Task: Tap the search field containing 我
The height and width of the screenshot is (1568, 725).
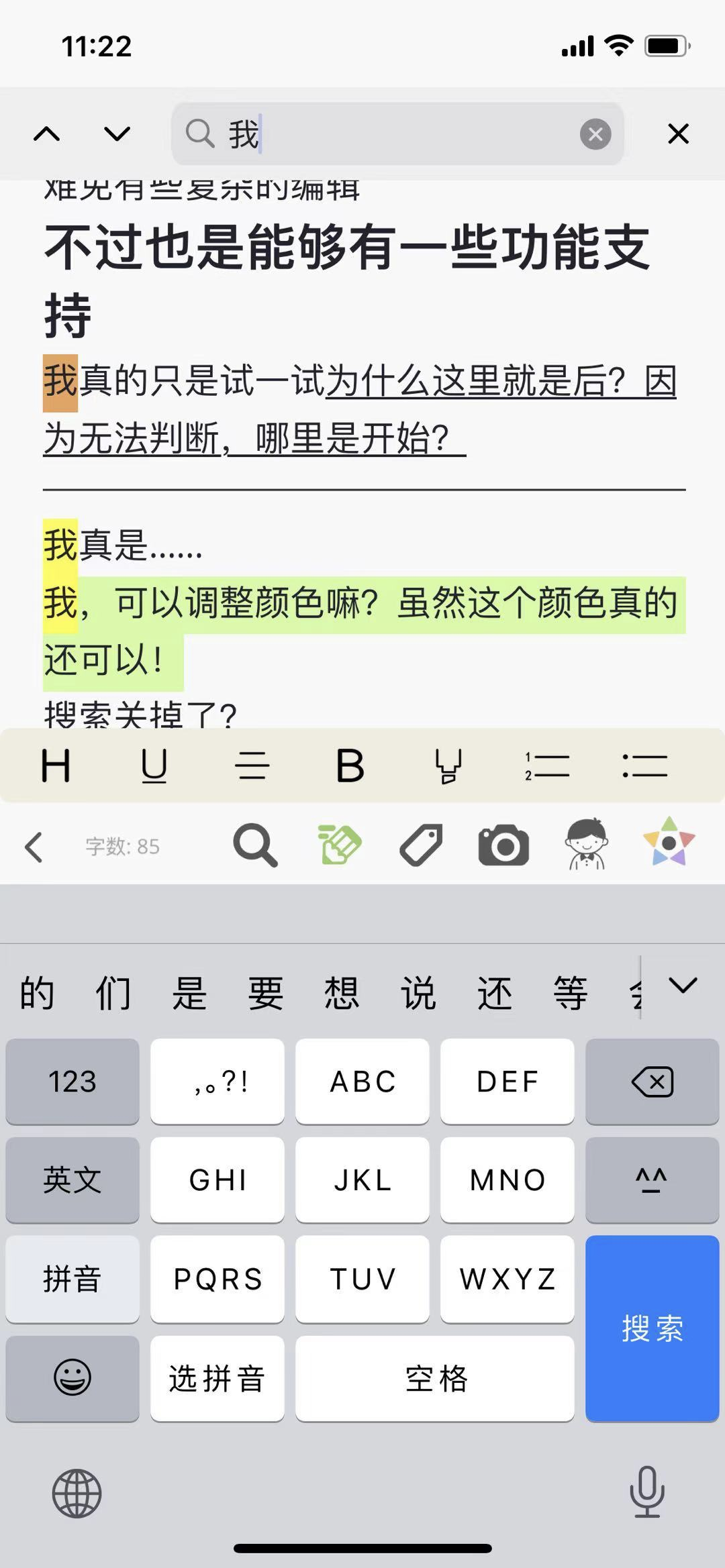Action: coord(396,134)
